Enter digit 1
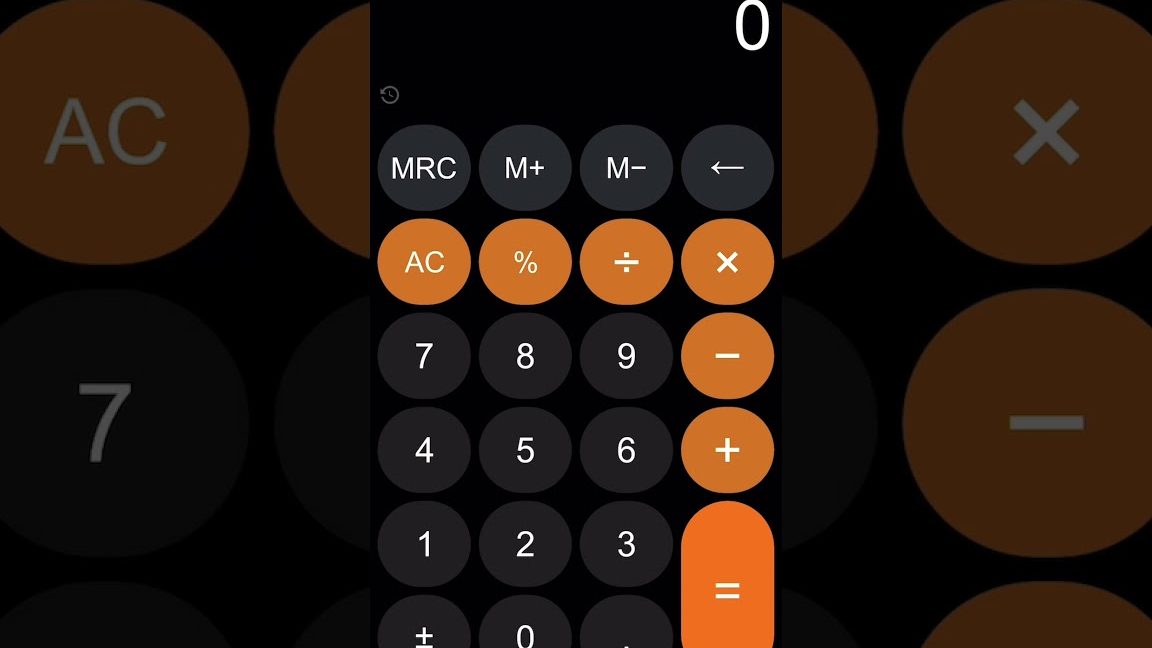This screenshot has width=1152, height=648. tap(424, 544)
